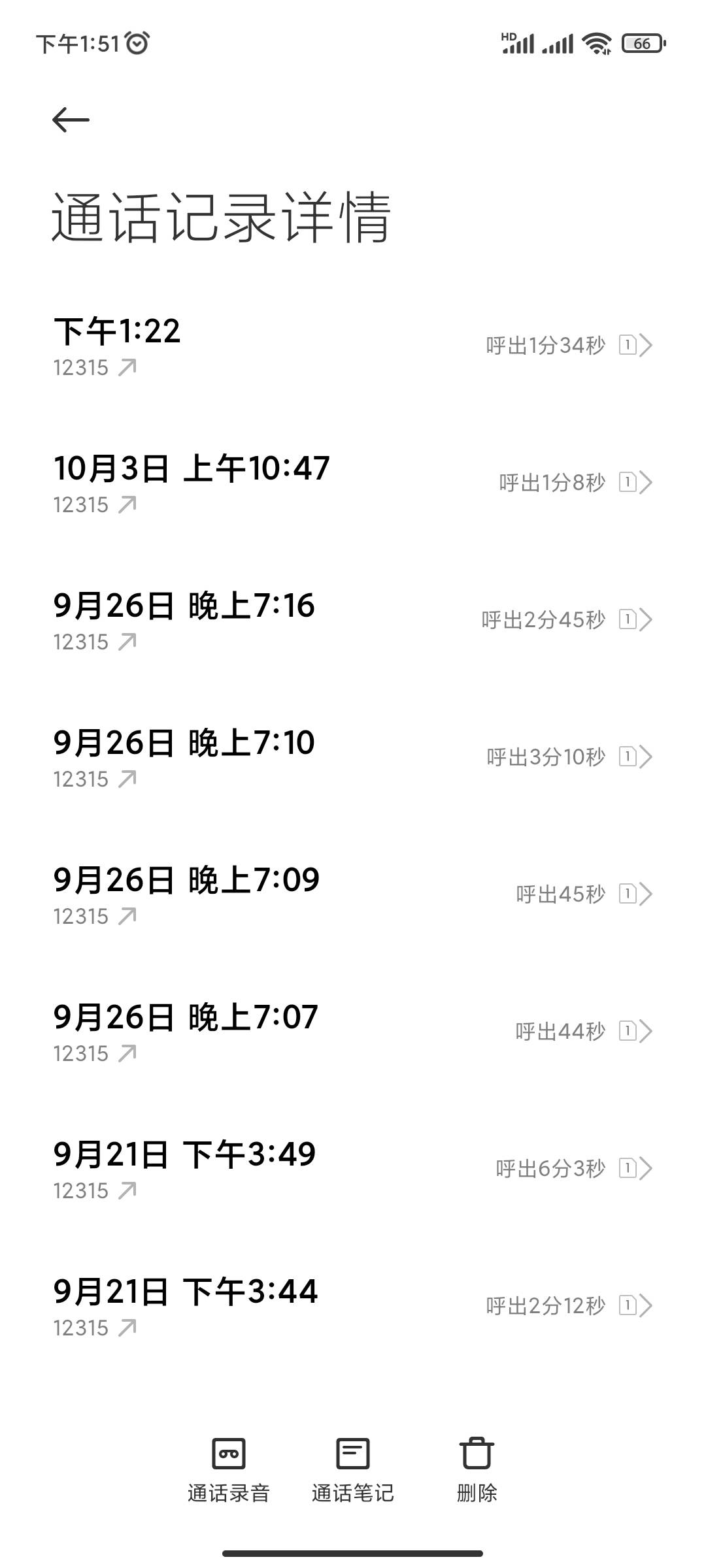Open the 9月26日 晚上7:09 call record
Screen dimensions: 706x1568
(x=353, y=895)
